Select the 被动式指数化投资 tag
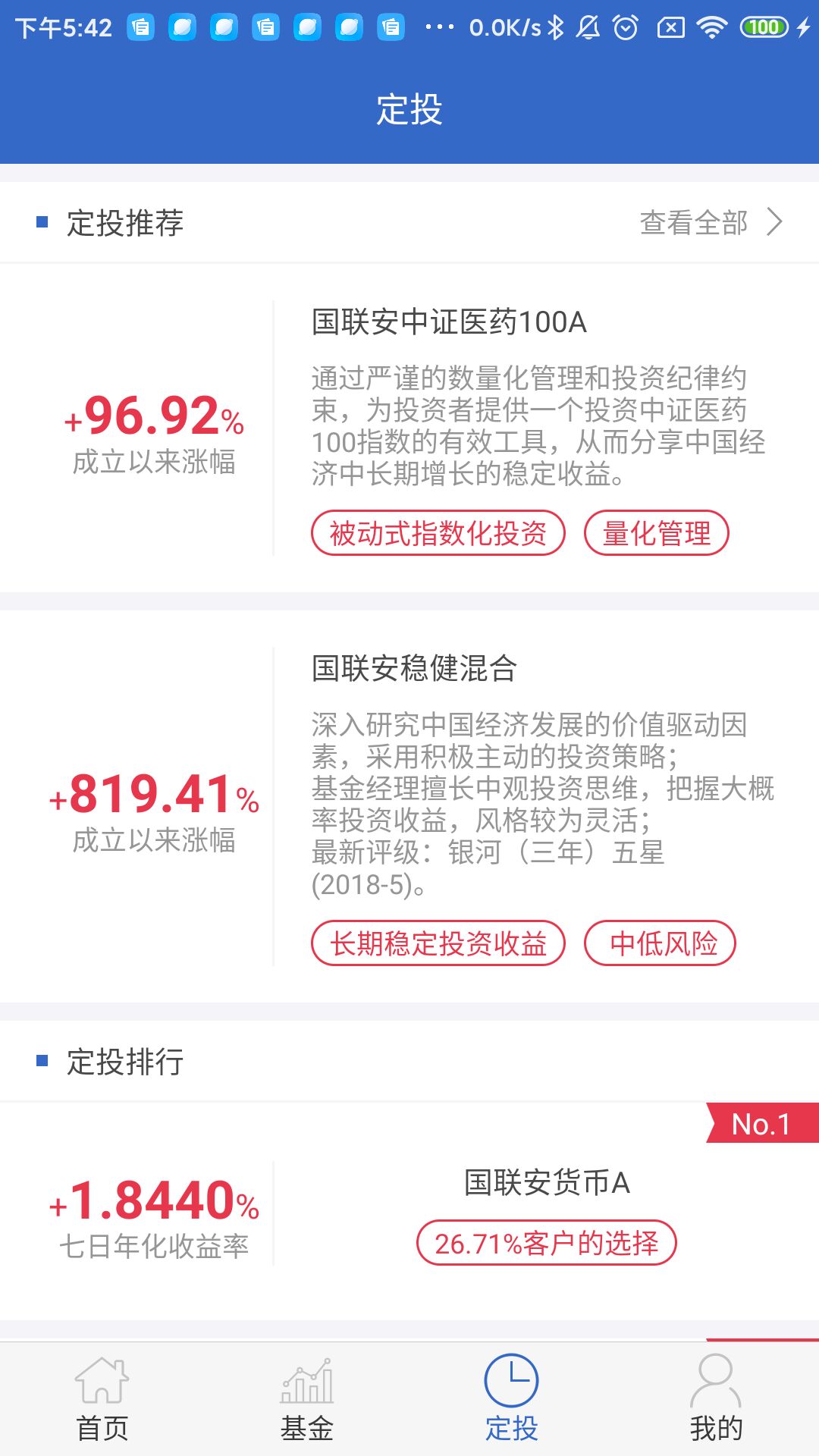This screenshot has height=1456, width=819. [438, 533]
